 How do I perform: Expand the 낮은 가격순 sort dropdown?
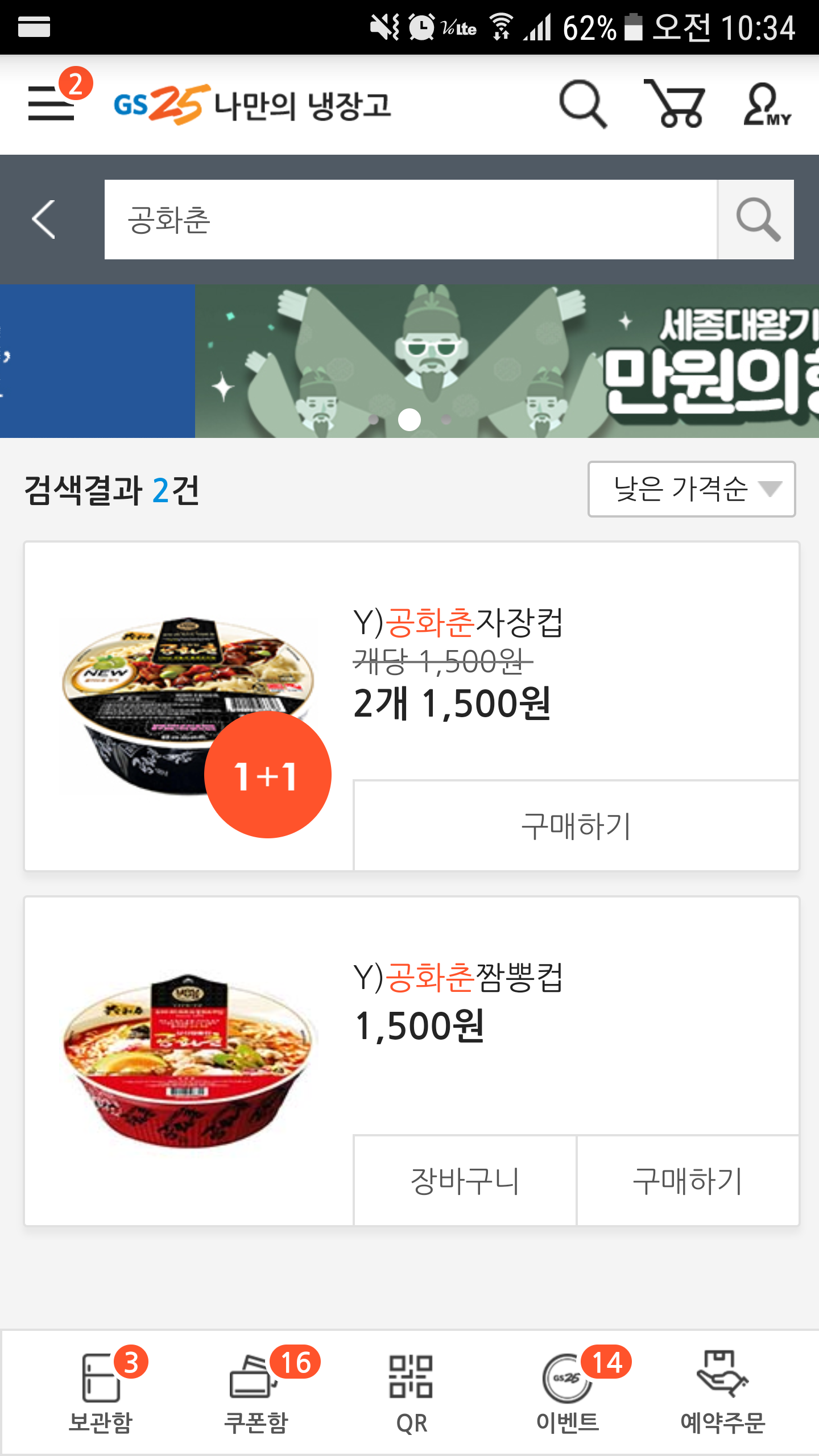691,489
